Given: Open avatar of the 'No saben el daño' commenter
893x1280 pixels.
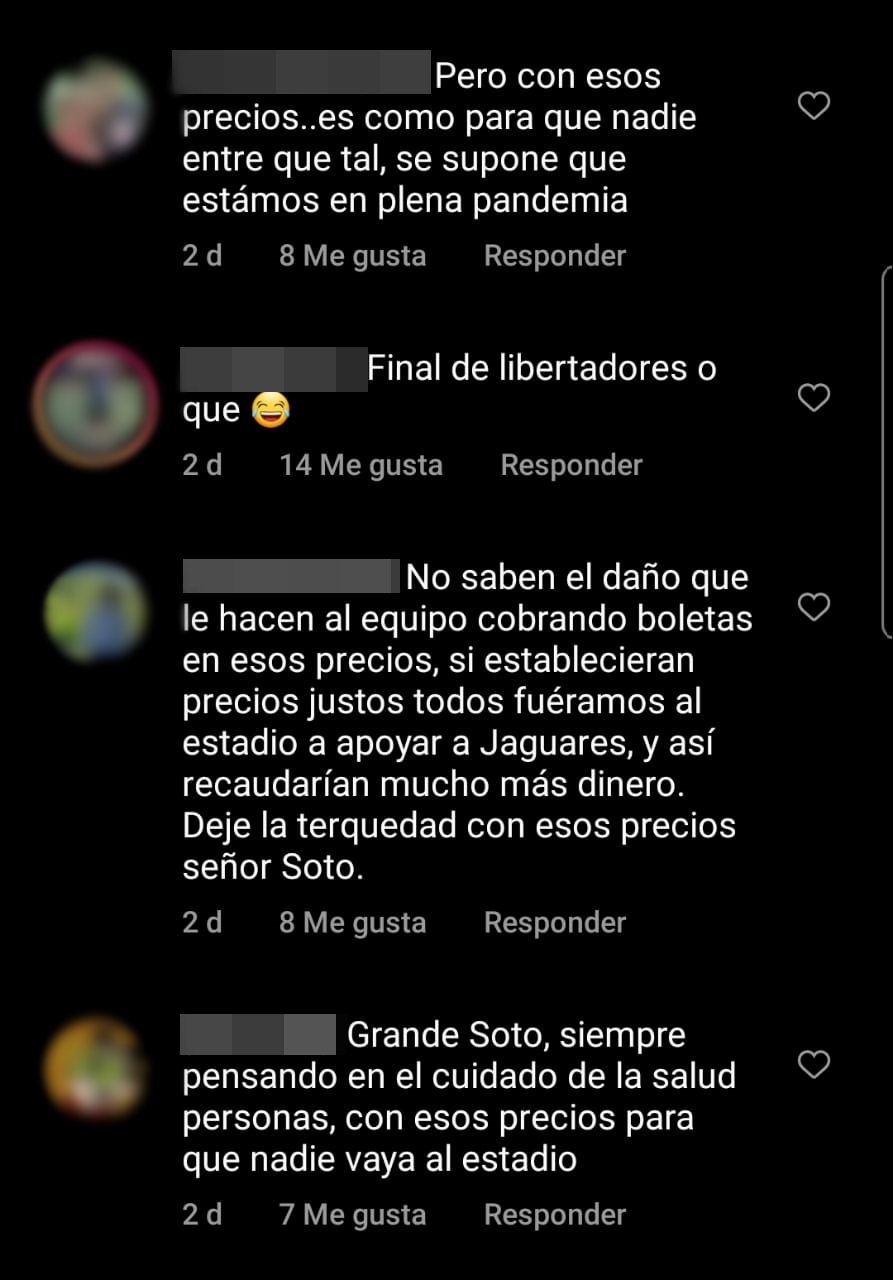Looking at the screenshot, I should click(95, 612).
